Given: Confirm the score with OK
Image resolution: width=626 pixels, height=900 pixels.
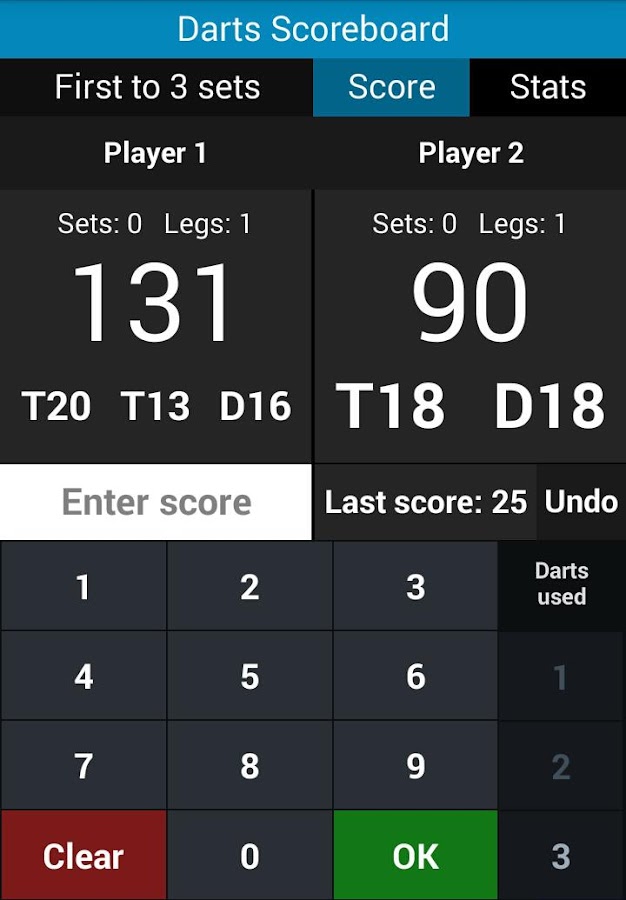Looking at the screenshot, I should tap(415, 856).
